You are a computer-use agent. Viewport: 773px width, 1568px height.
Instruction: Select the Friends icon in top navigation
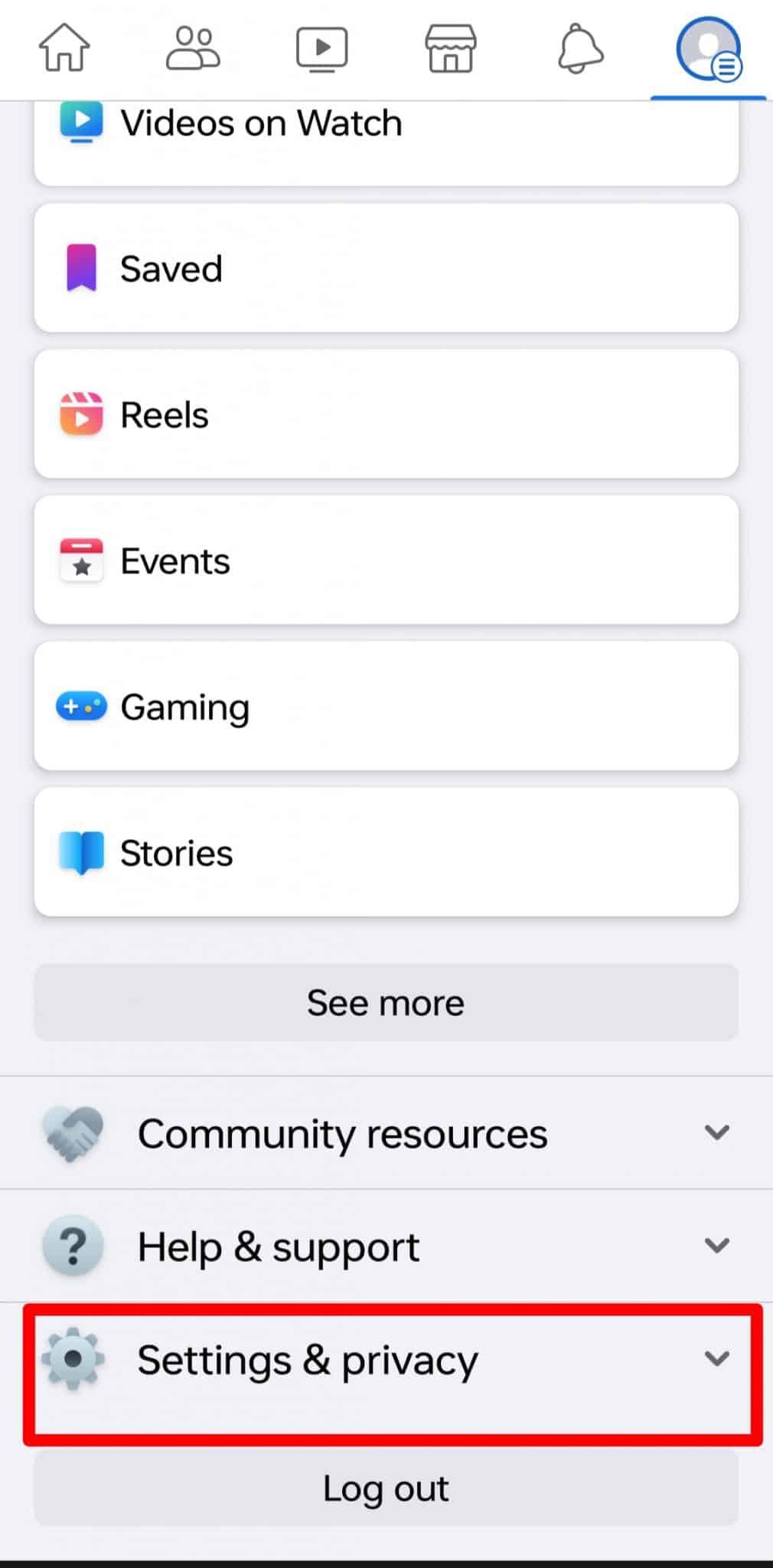pyautogui.click(x=193, y=48)
